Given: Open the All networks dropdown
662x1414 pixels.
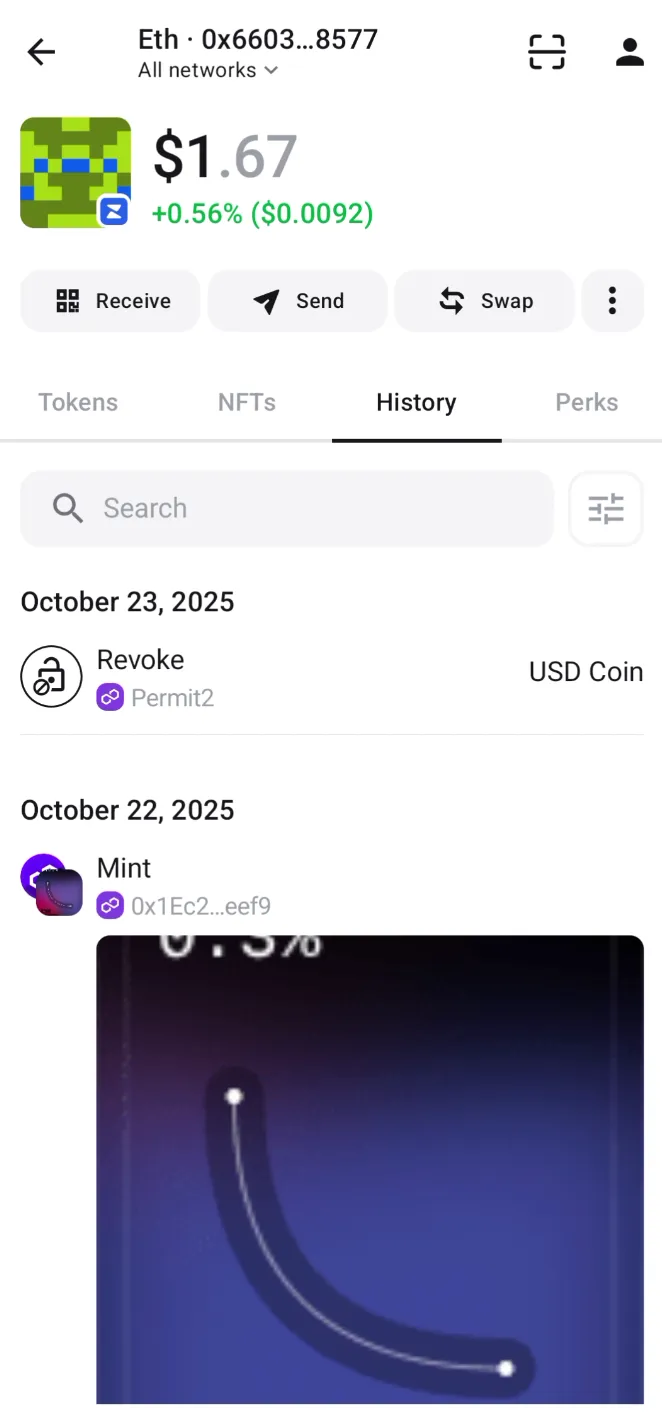Looking at the screenshot, I should coord(208,70).
